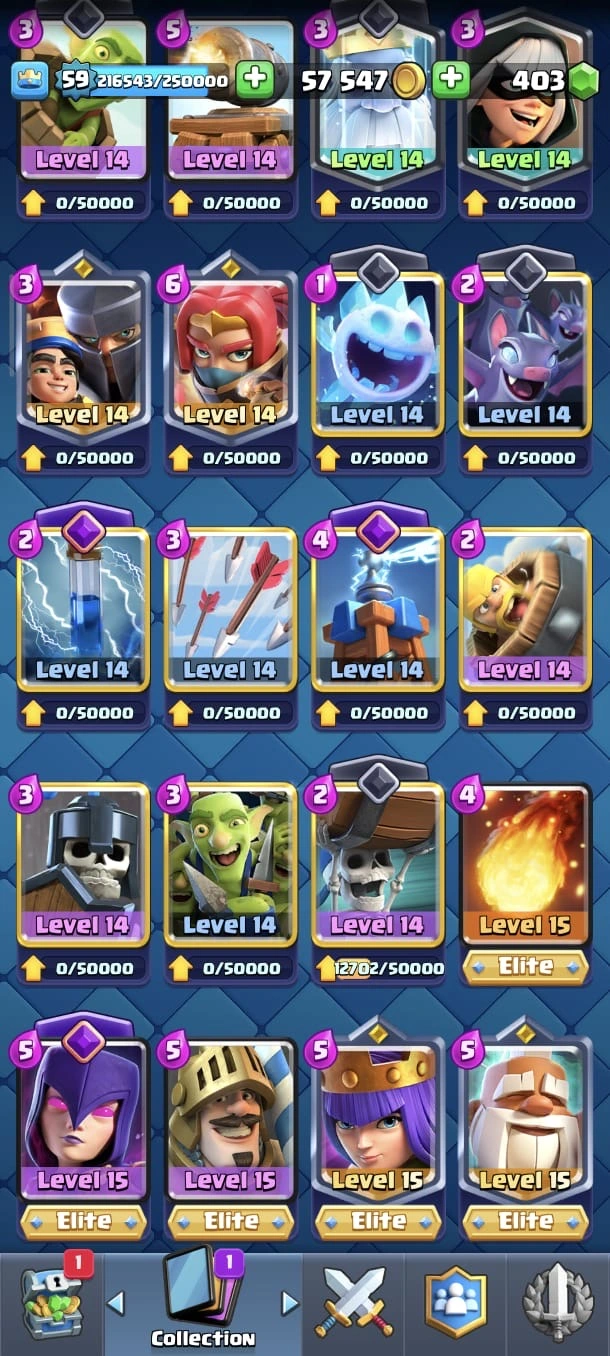Choose the Goblin Gang card
The width and height of the screenshot is (610, 1356).
[x=230, y=865]
